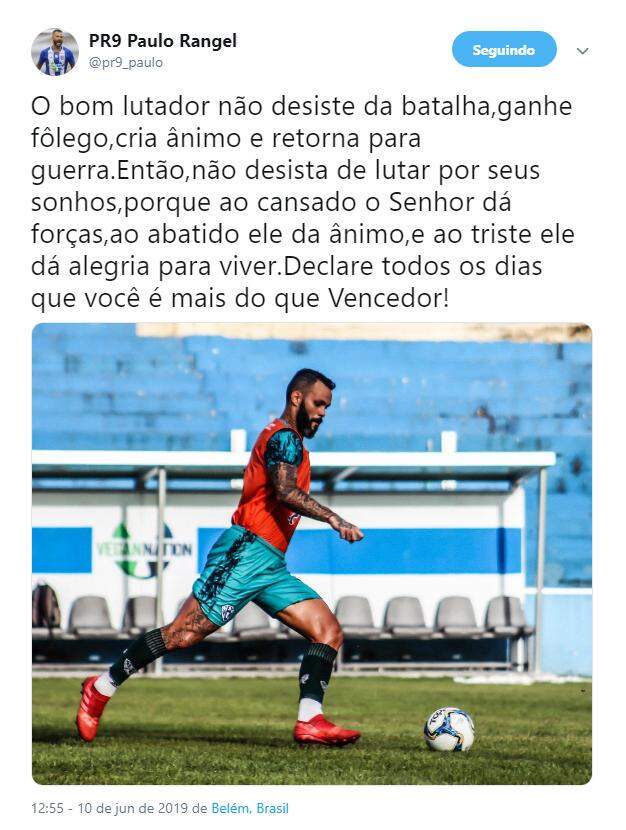Expand the tweet options chevron
The width and height of the screenshot is (626, 830).
click(x=582, y=51)
